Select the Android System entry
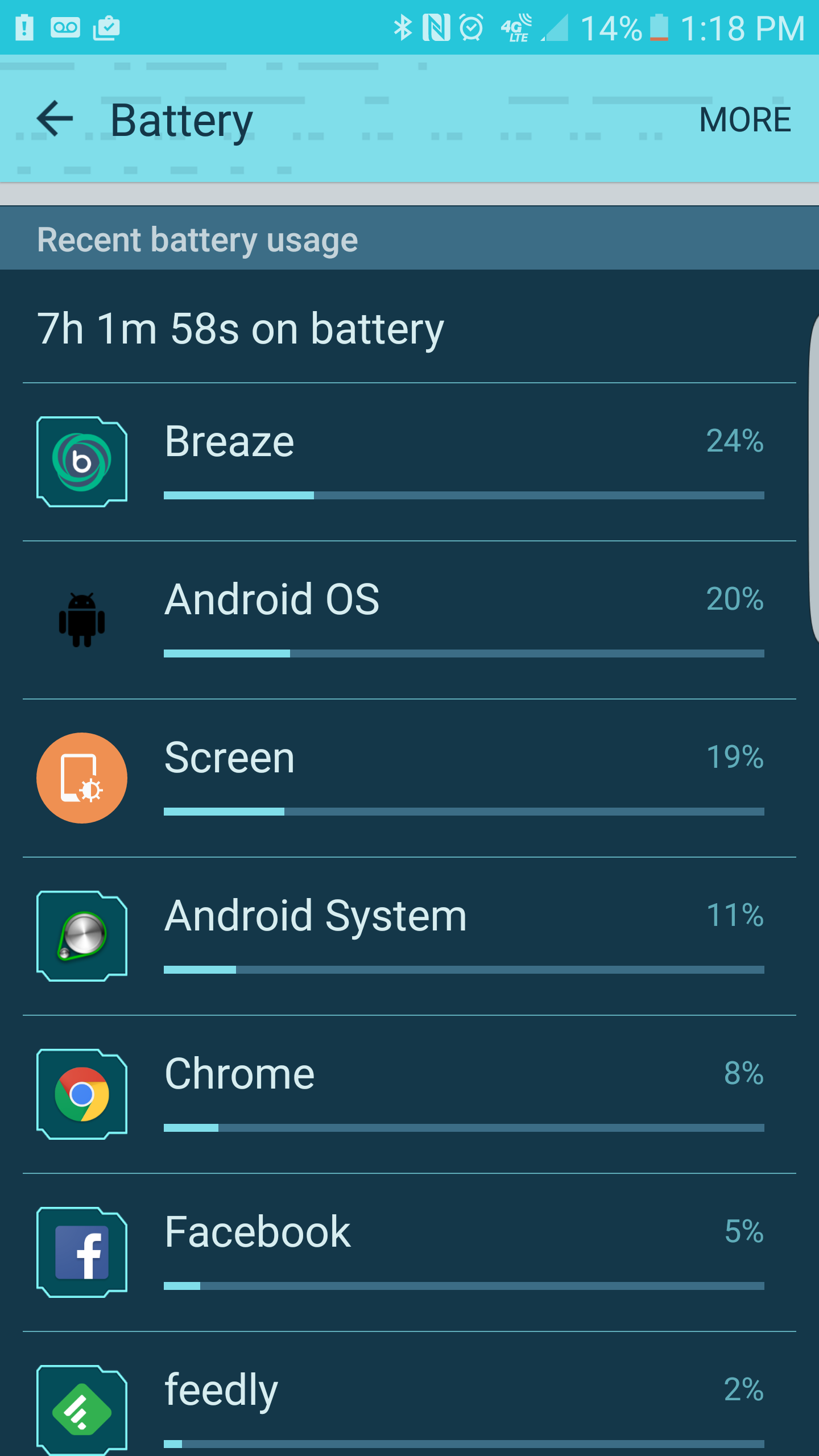This screenshot has width=819, height=1456. coord(409,936)
